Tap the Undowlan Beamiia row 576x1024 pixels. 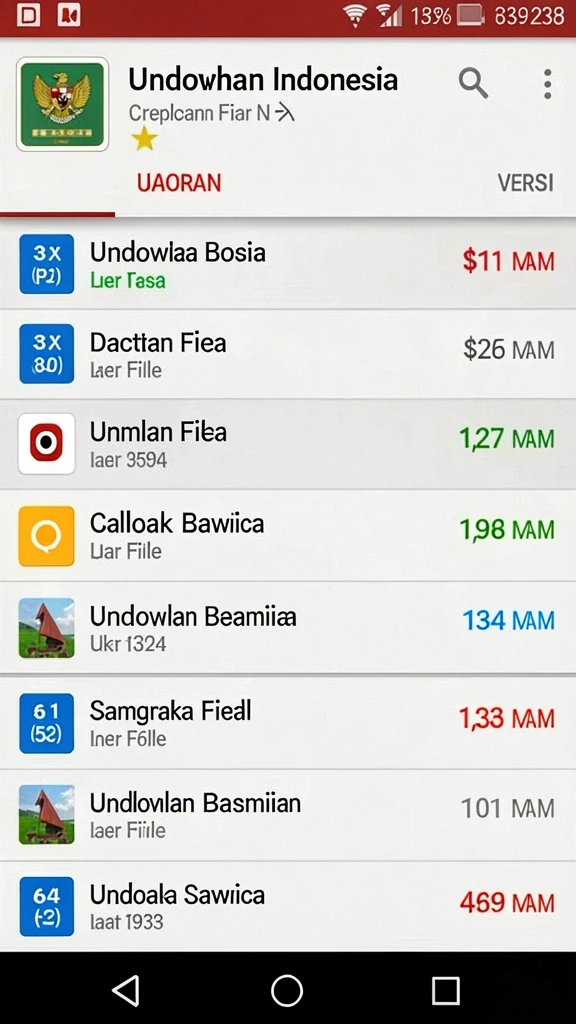288,628
